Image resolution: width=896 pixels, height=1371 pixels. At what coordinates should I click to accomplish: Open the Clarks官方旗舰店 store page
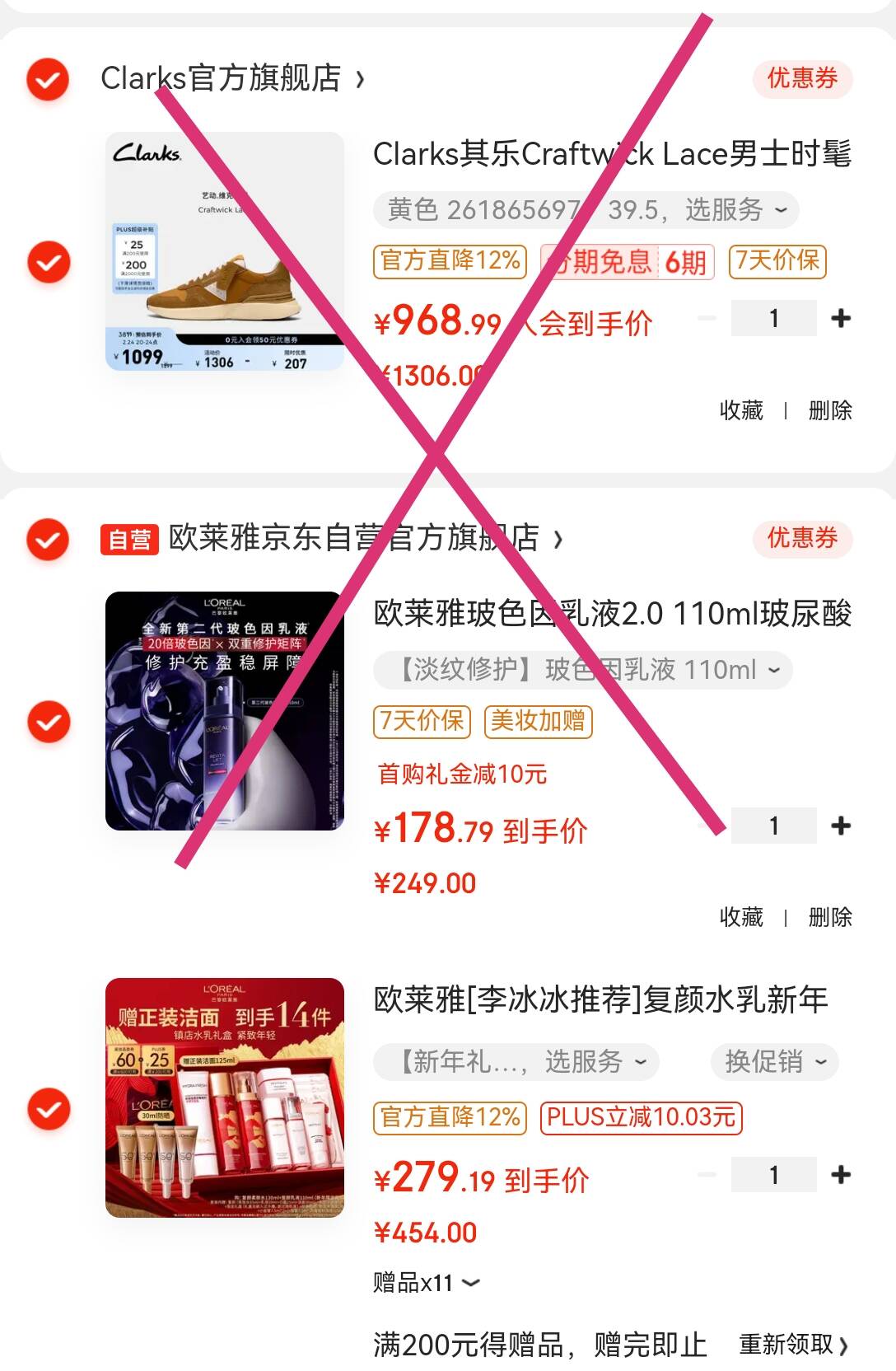[231, 79]
